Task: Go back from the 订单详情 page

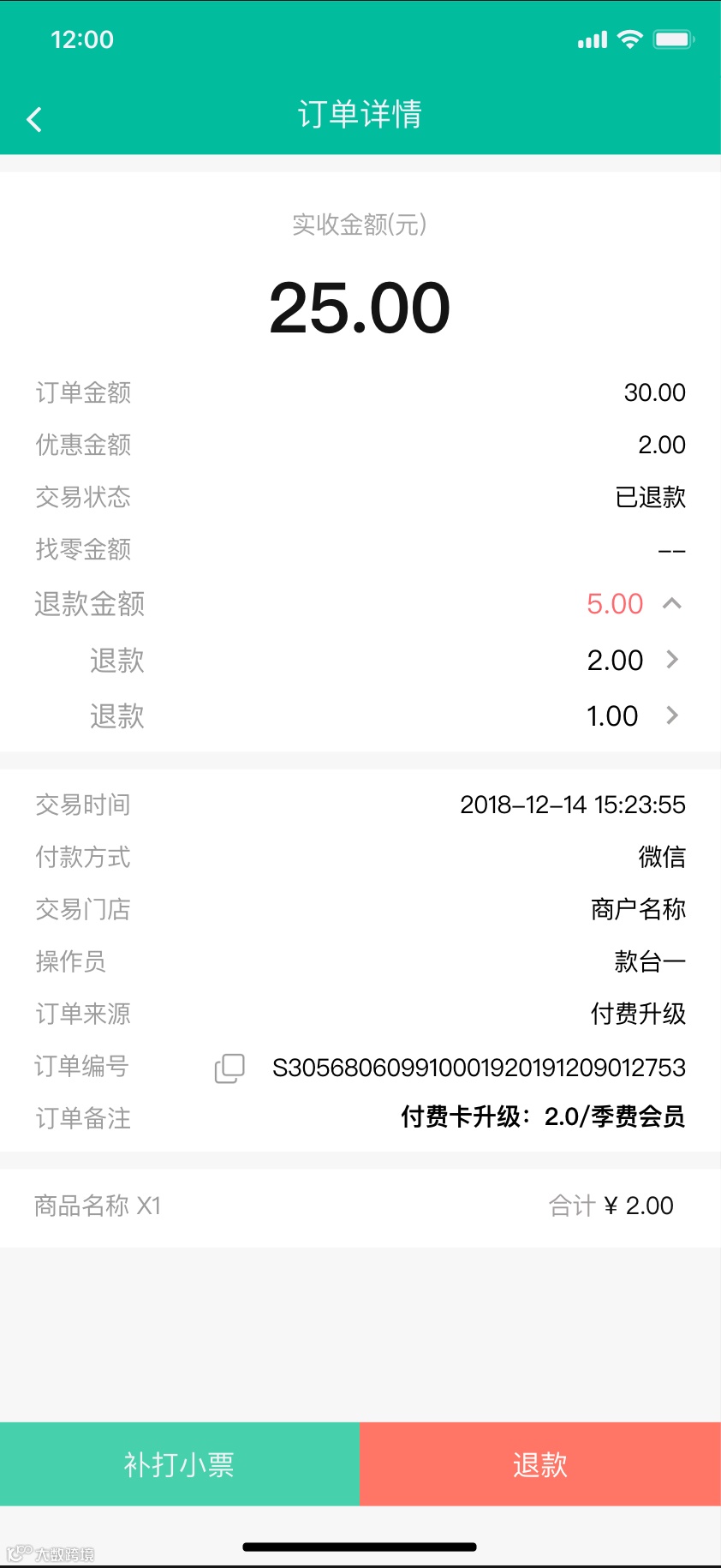Action: [x=34, y=119]
